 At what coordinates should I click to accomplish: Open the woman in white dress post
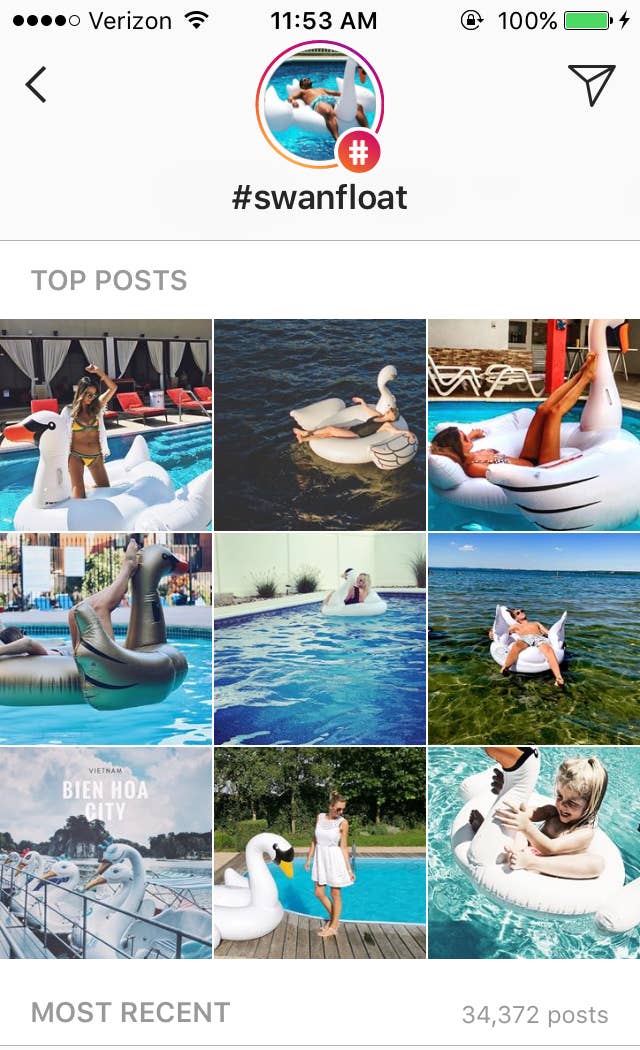[x=320, y=853]
